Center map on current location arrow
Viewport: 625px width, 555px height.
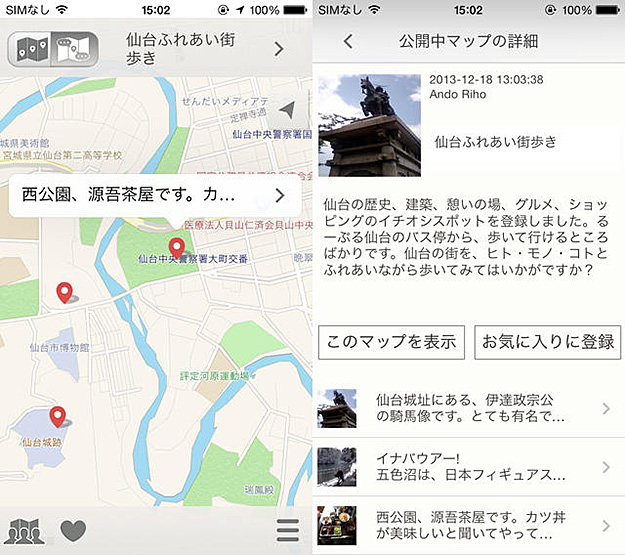(x=287, y=110)
